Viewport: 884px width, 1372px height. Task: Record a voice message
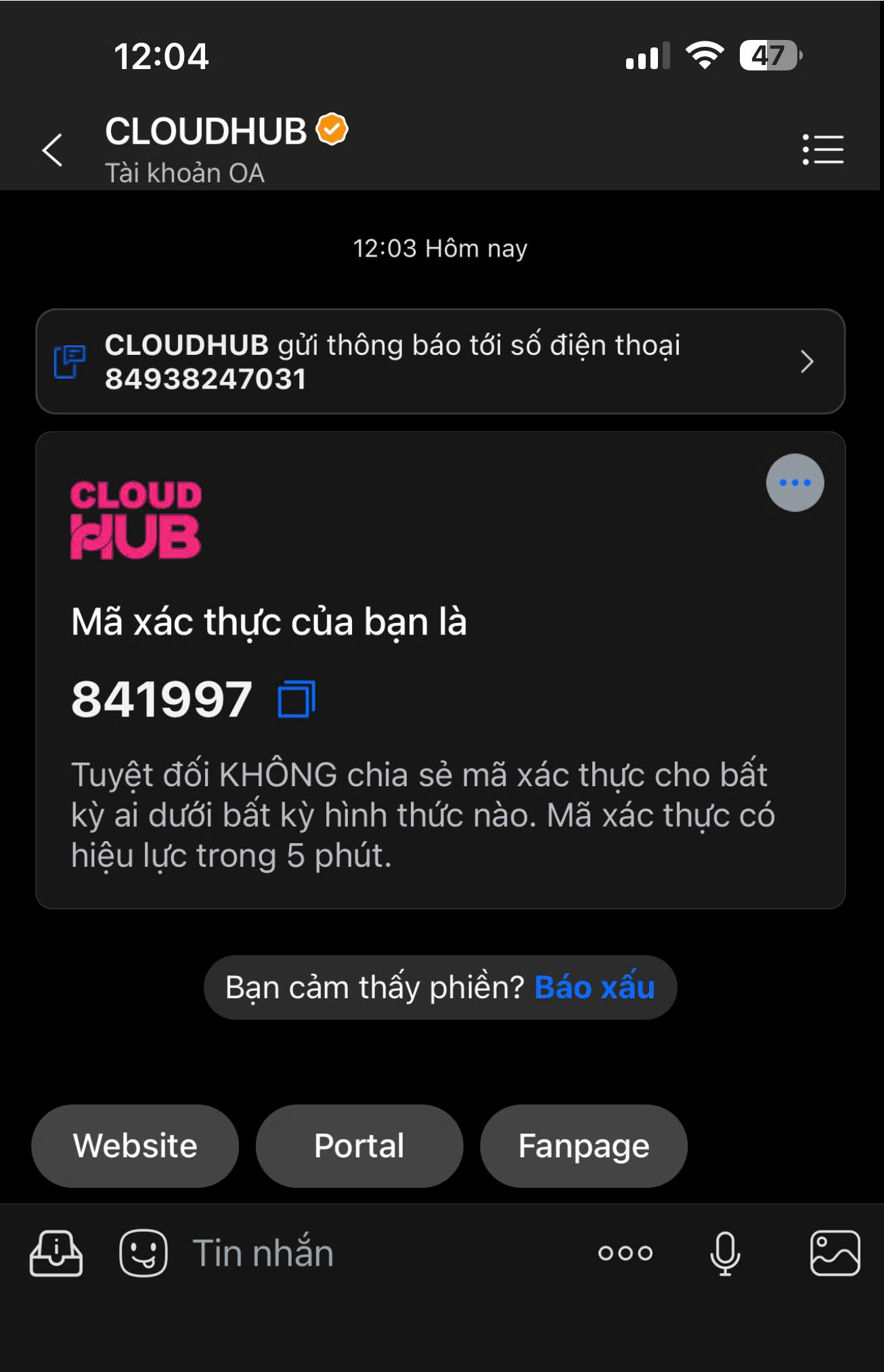[725, 1253]
